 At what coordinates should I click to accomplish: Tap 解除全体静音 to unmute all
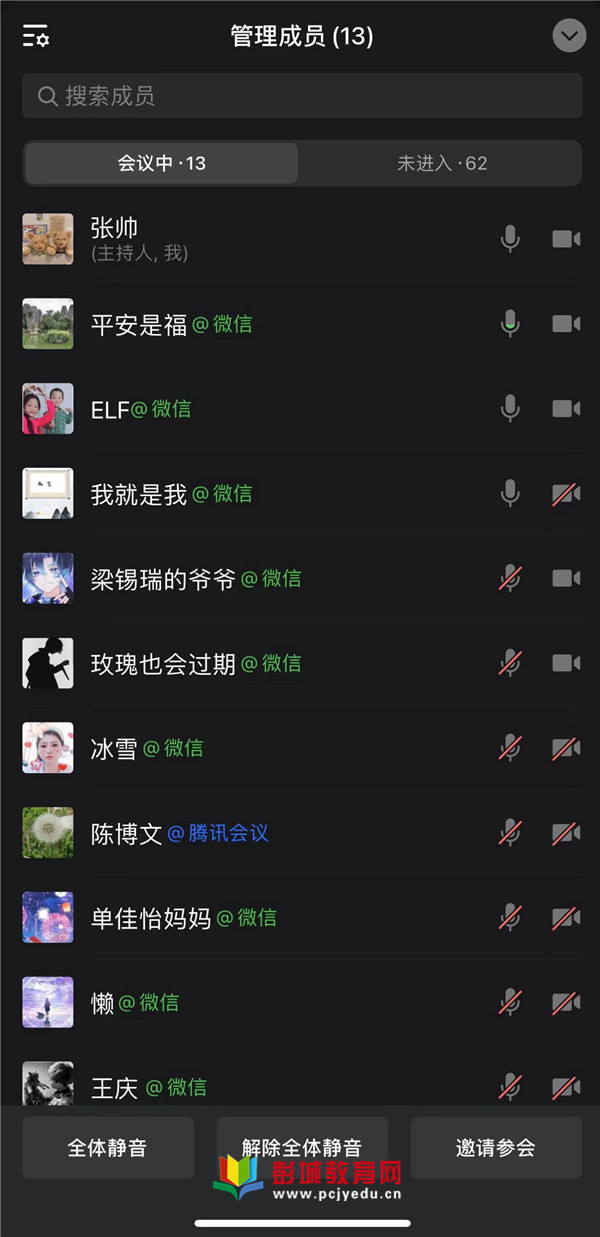(302, 1146)
